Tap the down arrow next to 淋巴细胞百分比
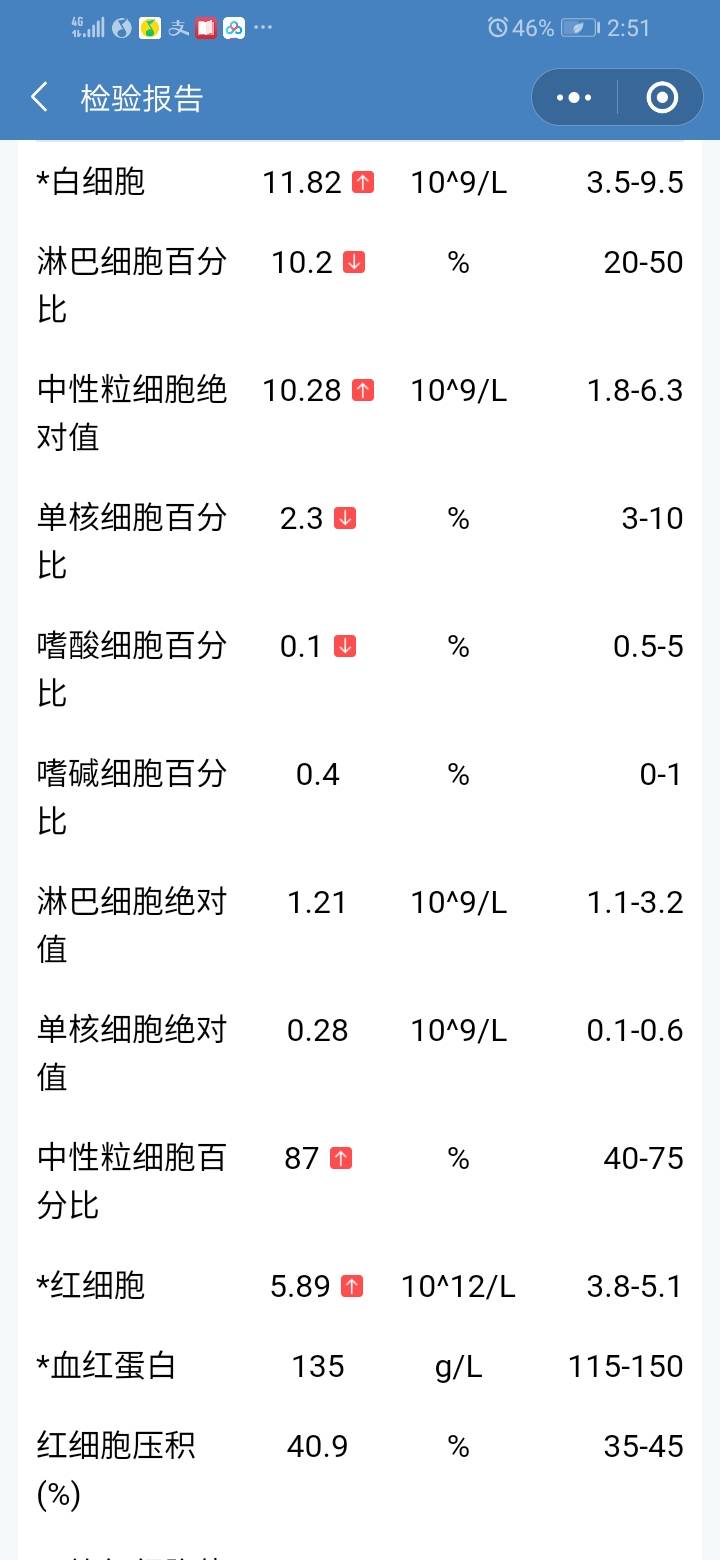 click(355, 262)
